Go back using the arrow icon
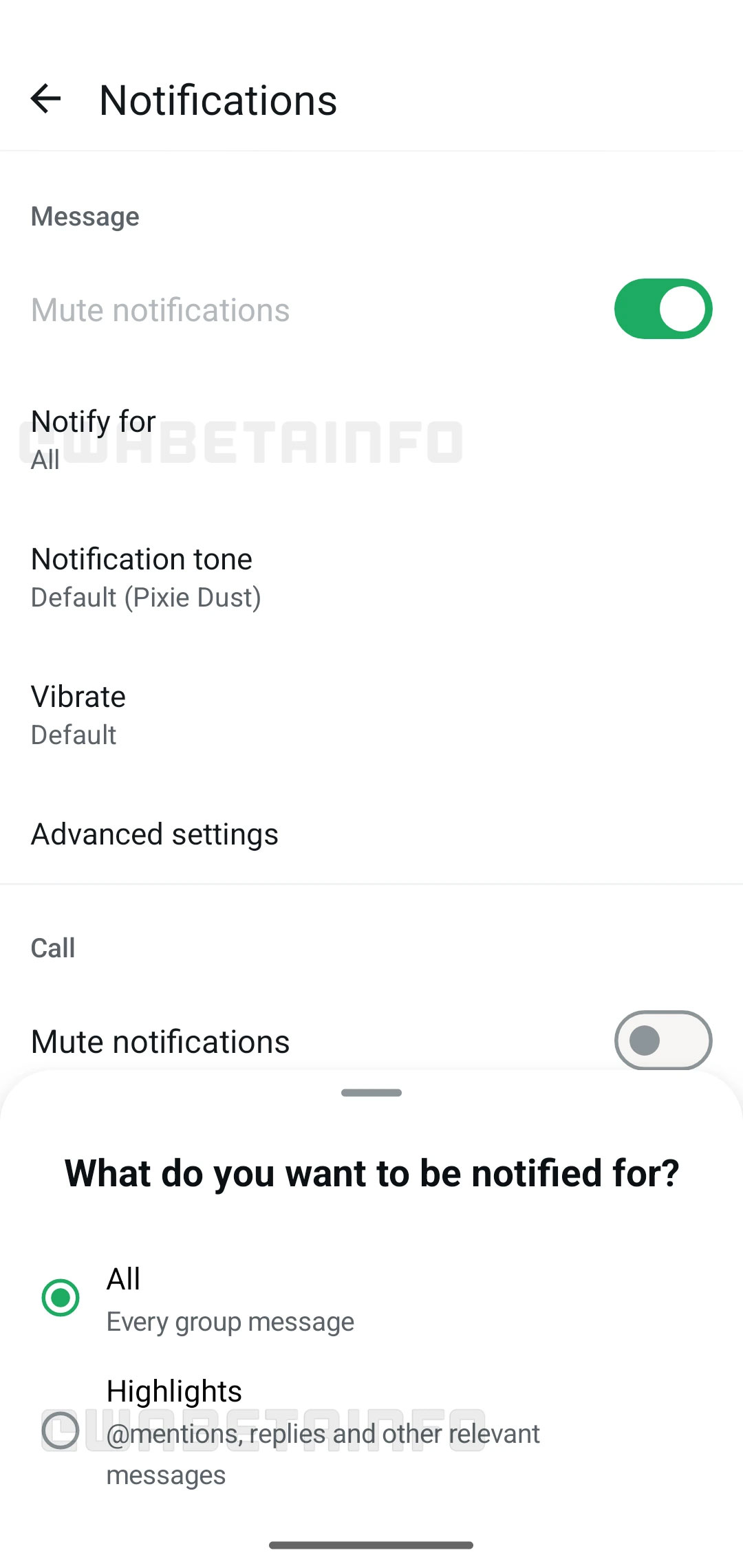The image size is (743, 1568). (x=46, y=99)
